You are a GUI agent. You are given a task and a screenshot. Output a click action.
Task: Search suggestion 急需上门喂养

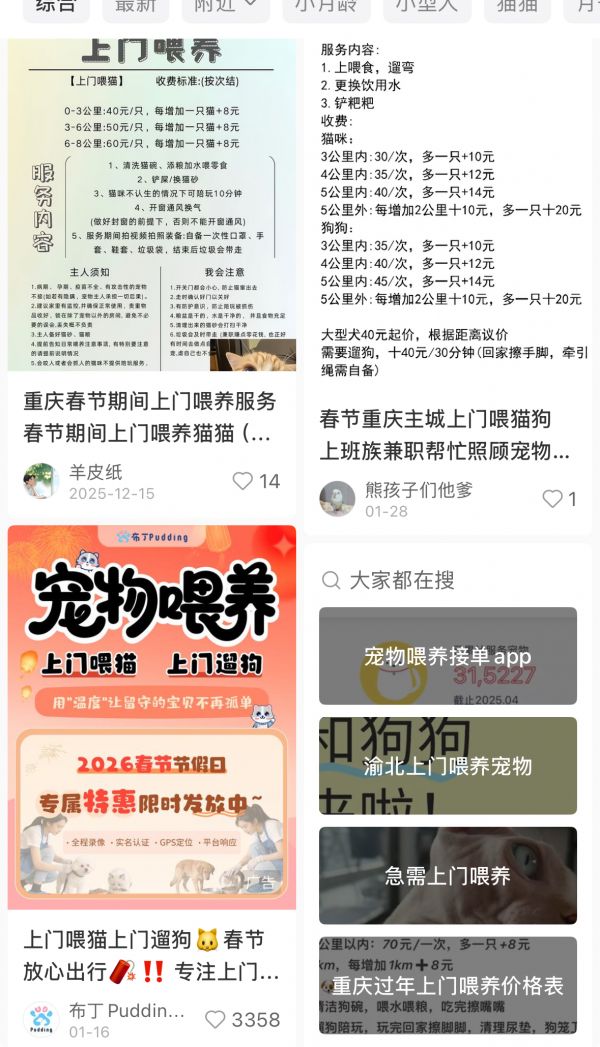point(448,876)
